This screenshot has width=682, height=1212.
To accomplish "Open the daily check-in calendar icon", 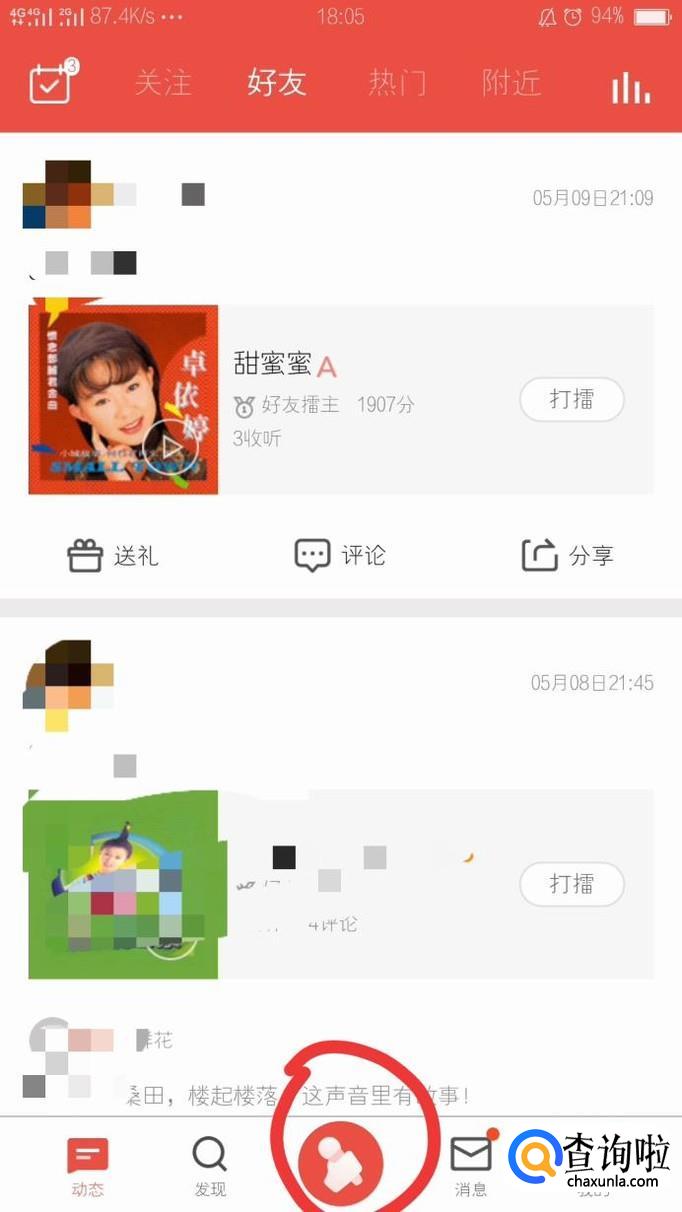I will click(x=52, y=83).
